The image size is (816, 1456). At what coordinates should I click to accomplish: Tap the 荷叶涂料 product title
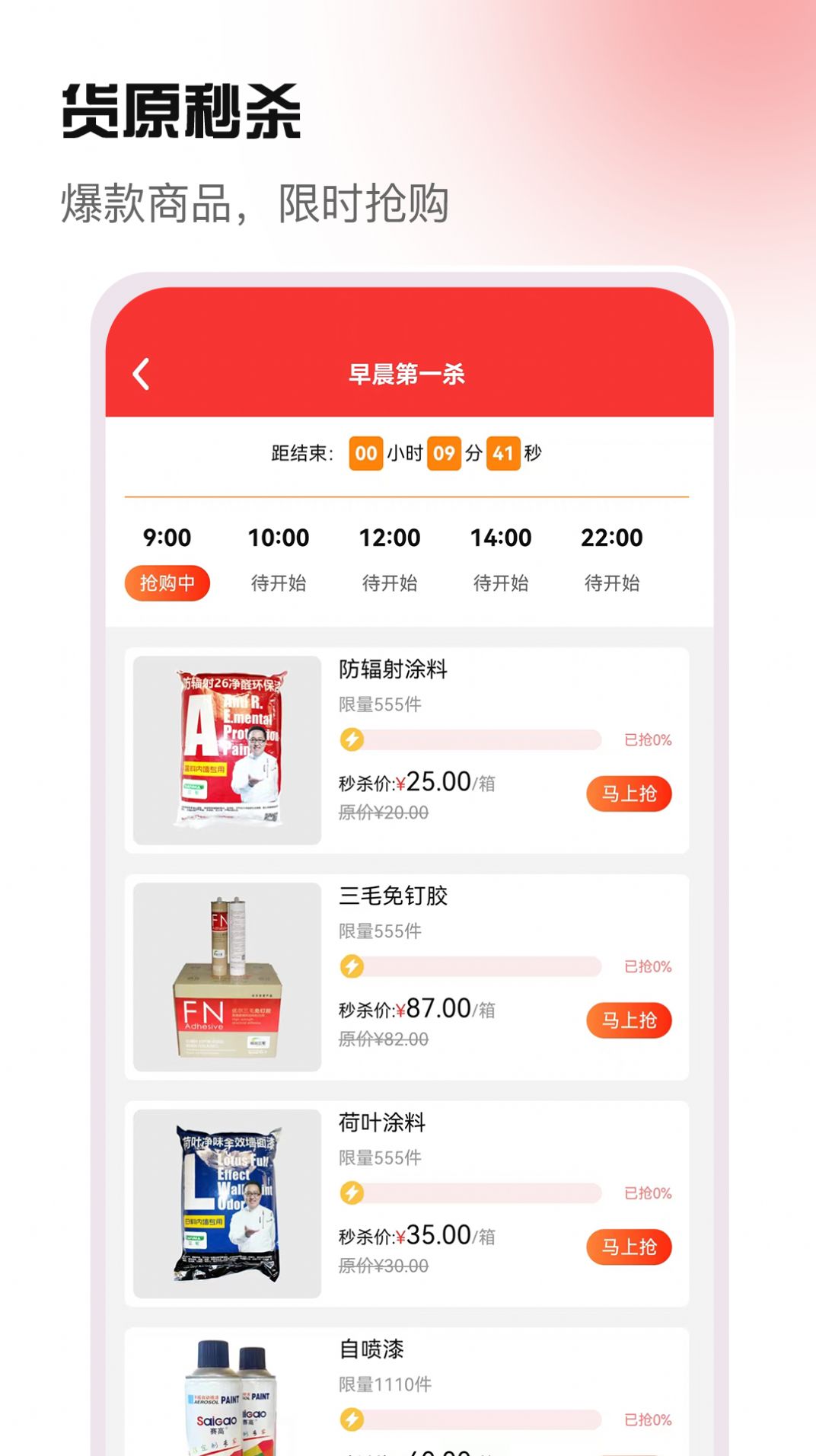pyautogui.click(x=381, y=1122)
